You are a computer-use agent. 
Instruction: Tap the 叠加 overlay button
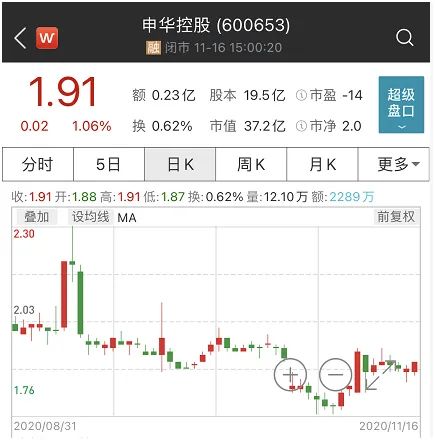point(37,217)
